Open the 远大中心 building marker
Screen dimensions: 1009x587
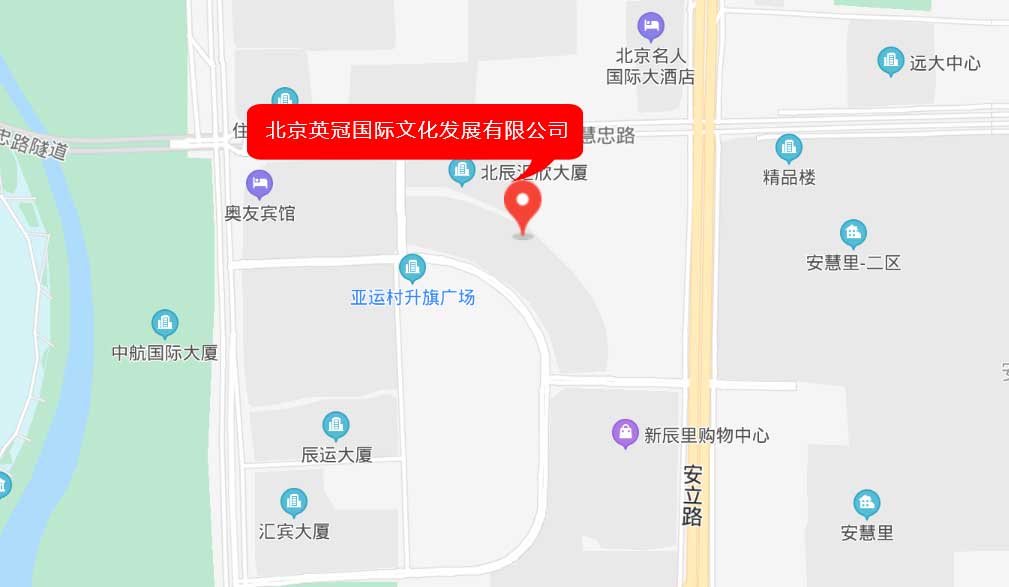point(889,61)
